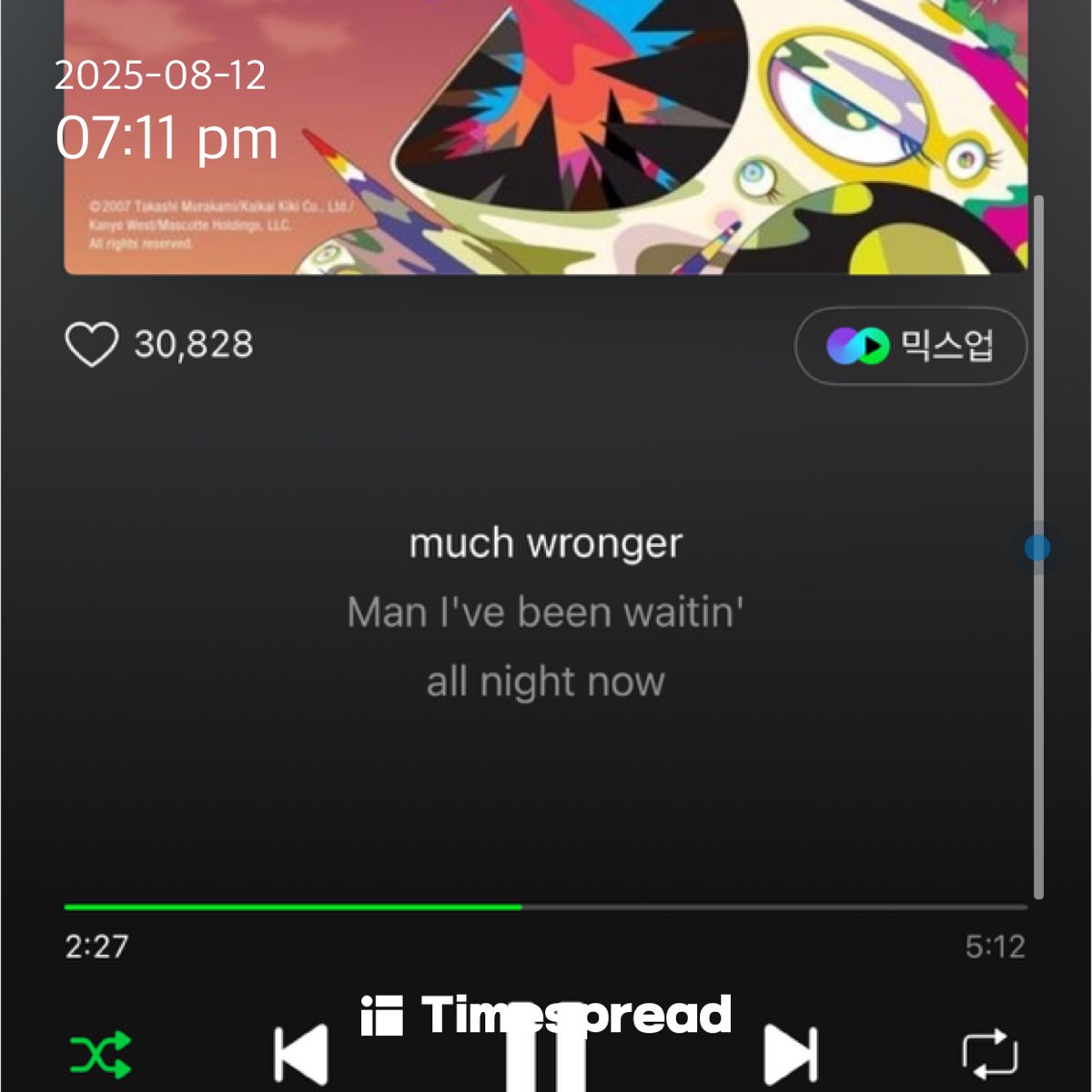Toggle repeat mode
Screen dimensions: 1092x1092
point(989,1055)
